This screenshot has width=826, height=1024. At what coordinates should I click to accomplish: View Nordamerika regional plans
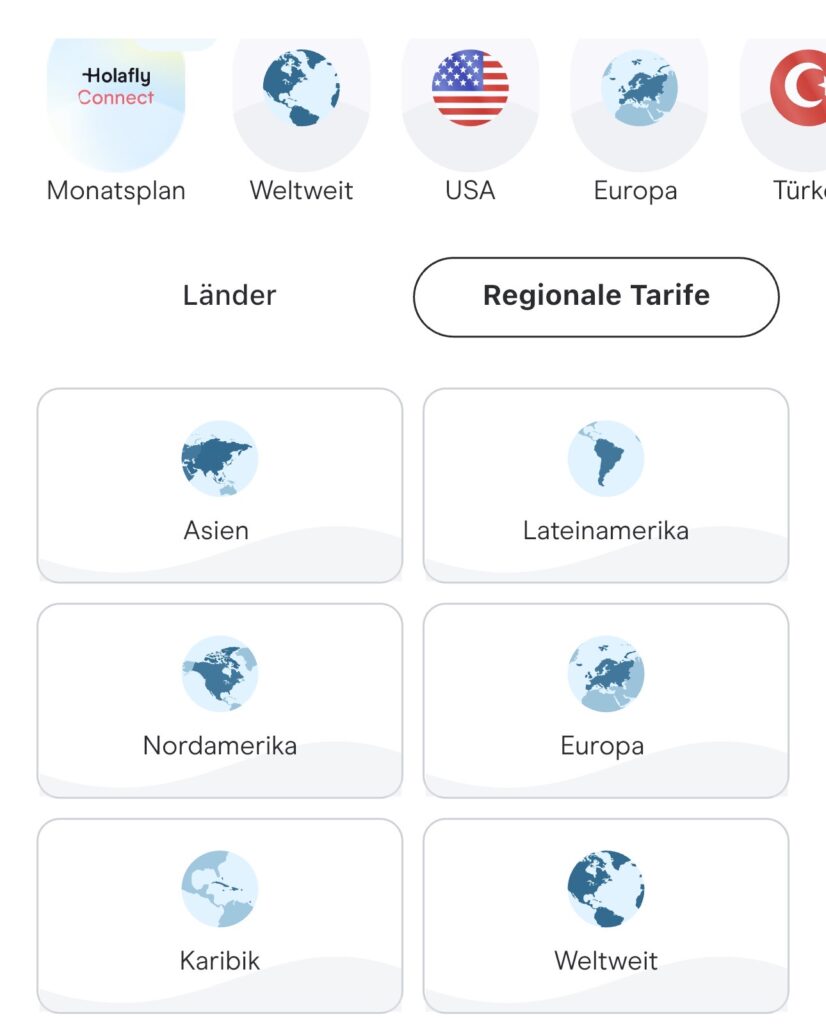[x=219, y=700]
